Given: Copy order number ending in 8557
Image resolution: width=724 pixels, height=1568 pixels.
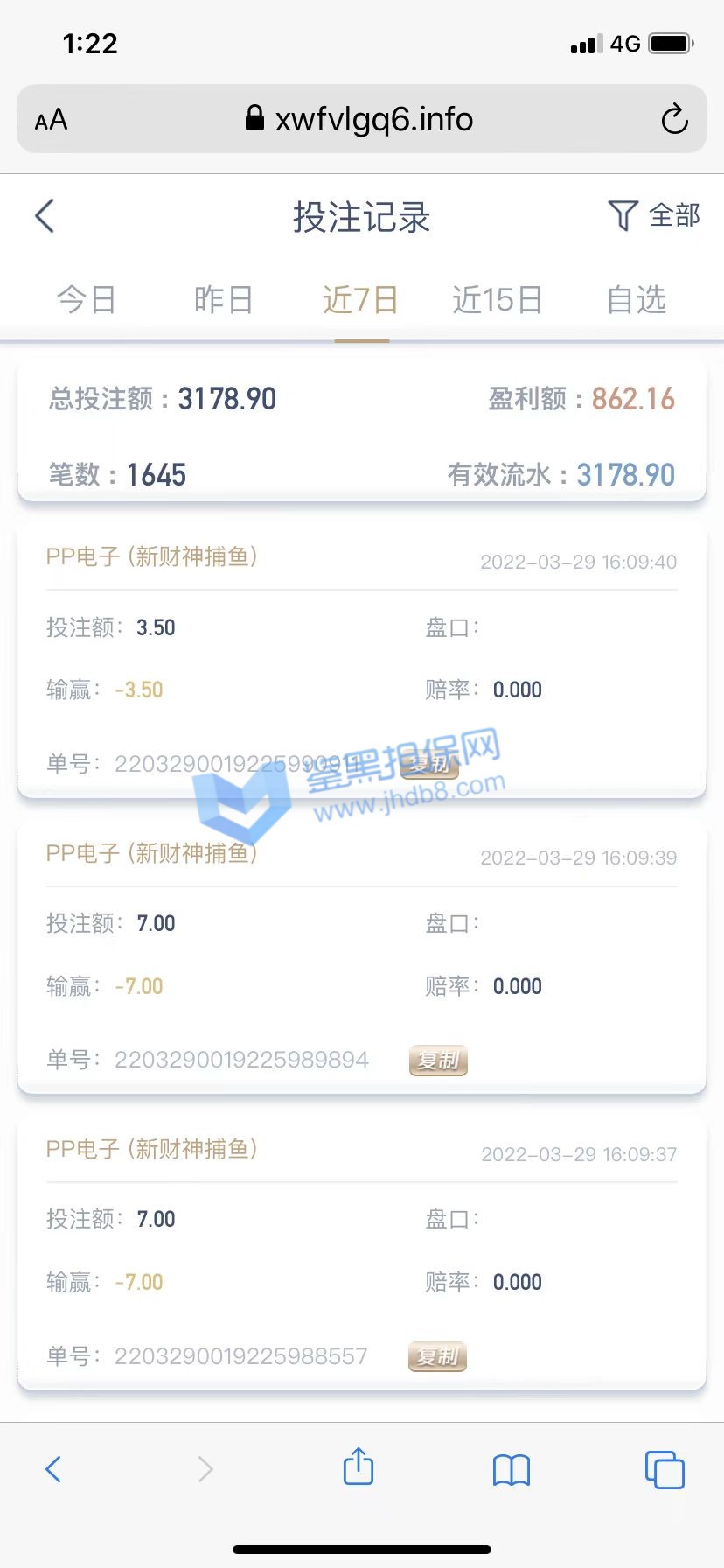Looking at the screenshot, I should pyautogui.click(x=437, y=1356).
